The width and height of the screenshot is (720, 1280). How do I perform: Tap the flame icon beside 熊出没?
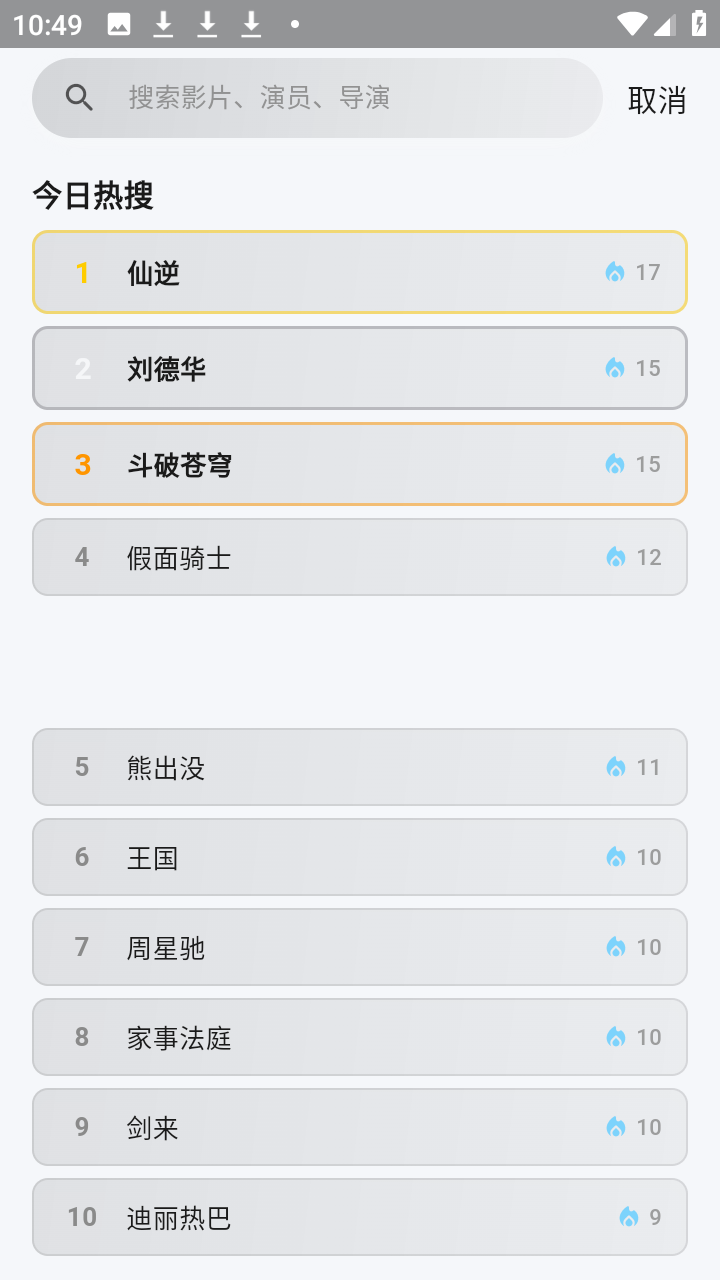tap(616, 766)
